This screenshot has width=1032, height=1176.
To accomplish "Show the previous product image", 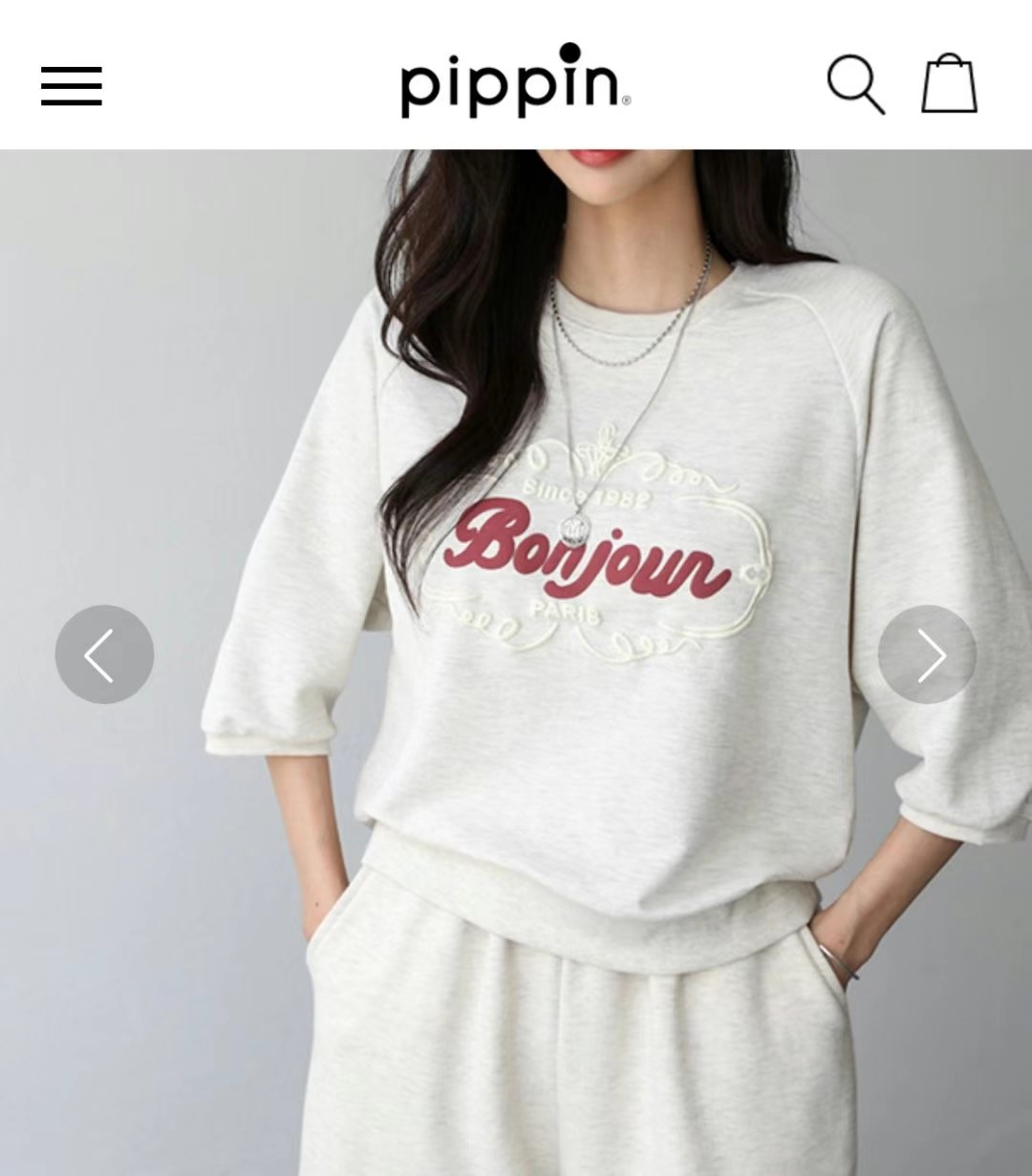I will tap(104, 654).
